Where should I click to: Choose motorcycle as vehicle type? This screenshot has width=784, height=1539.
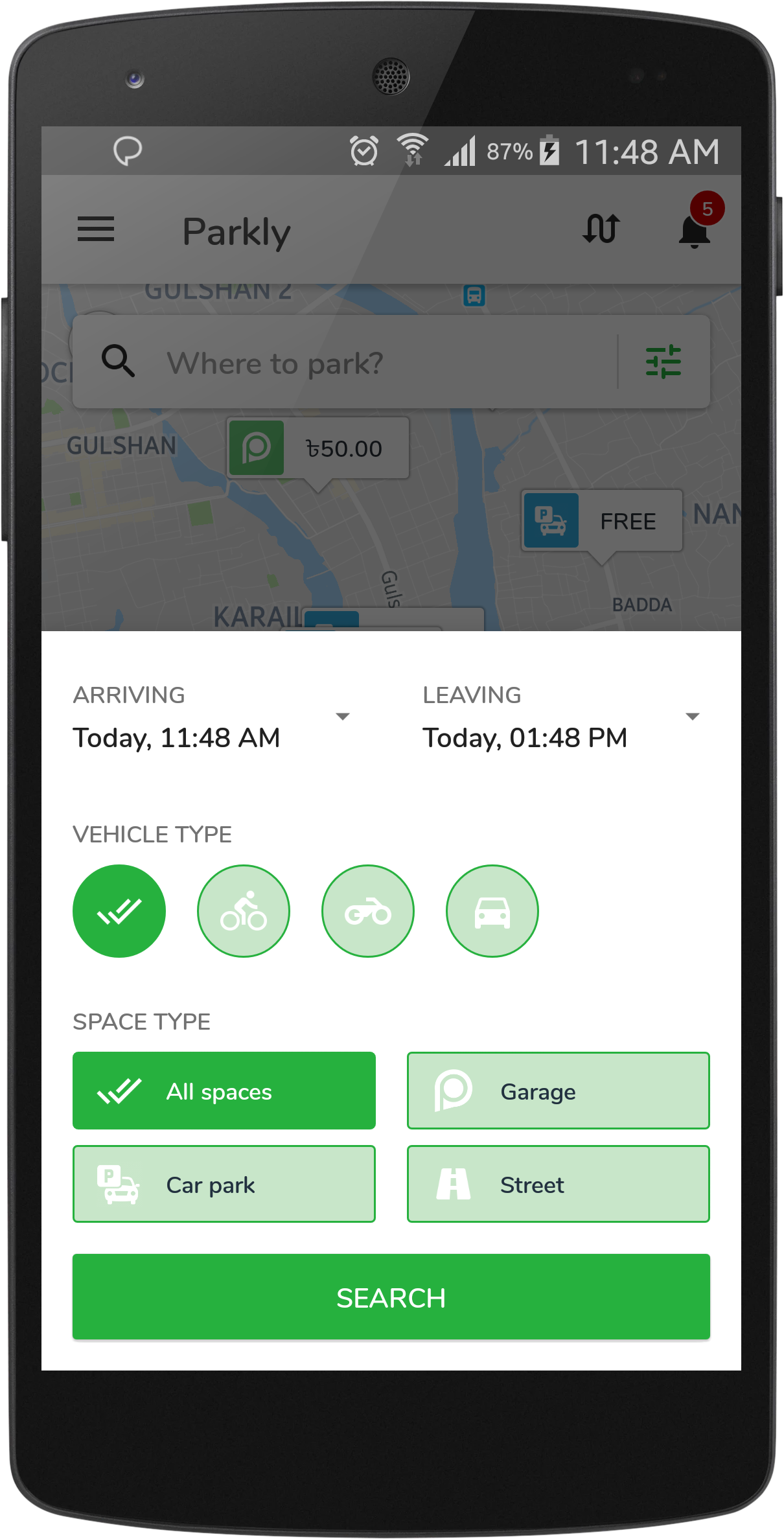click(368, 911)
